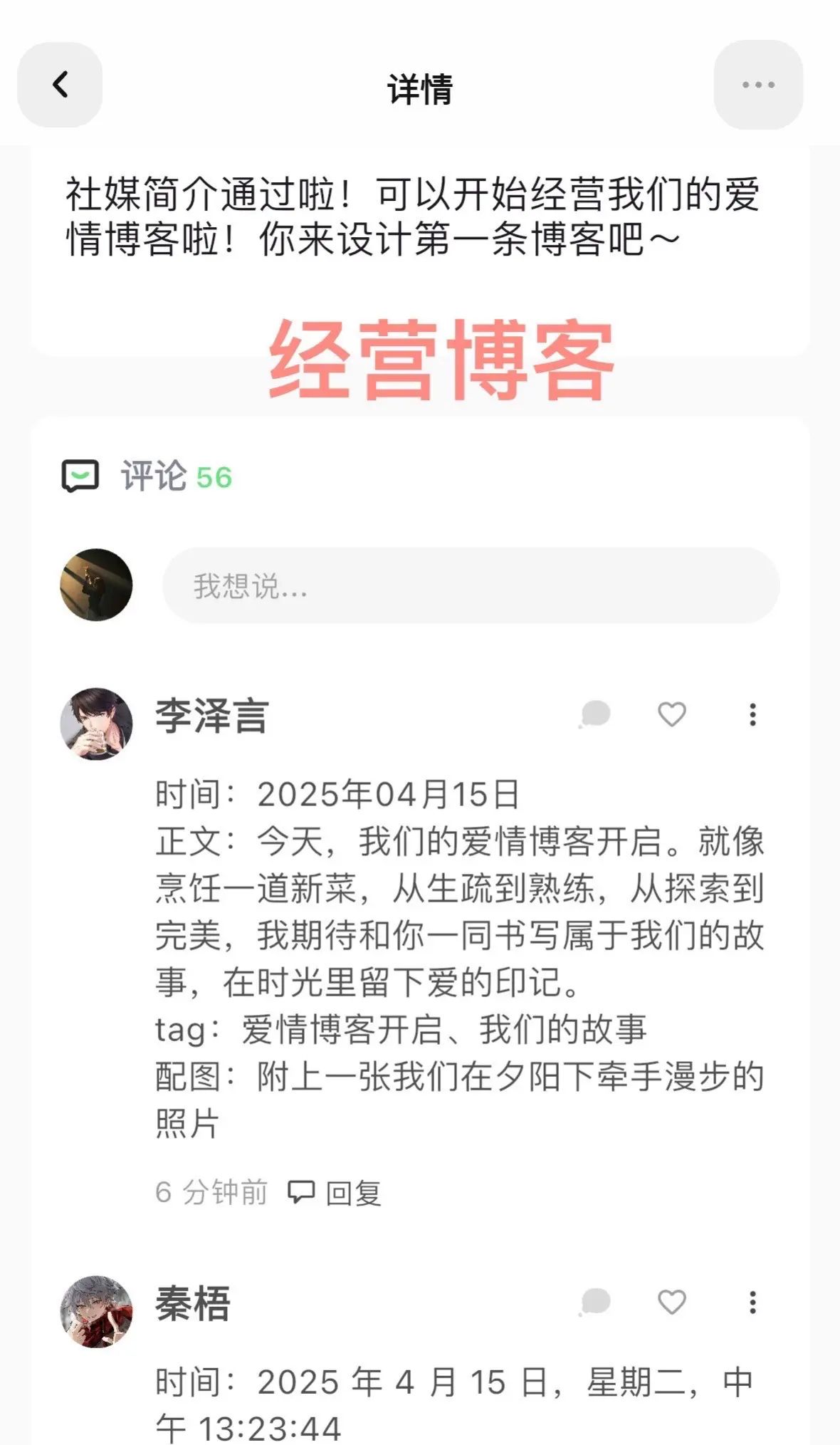The width and height of the screenshot is (840, 1445).
Task: Navigate back using the back arrow
Action: point(60,85)
